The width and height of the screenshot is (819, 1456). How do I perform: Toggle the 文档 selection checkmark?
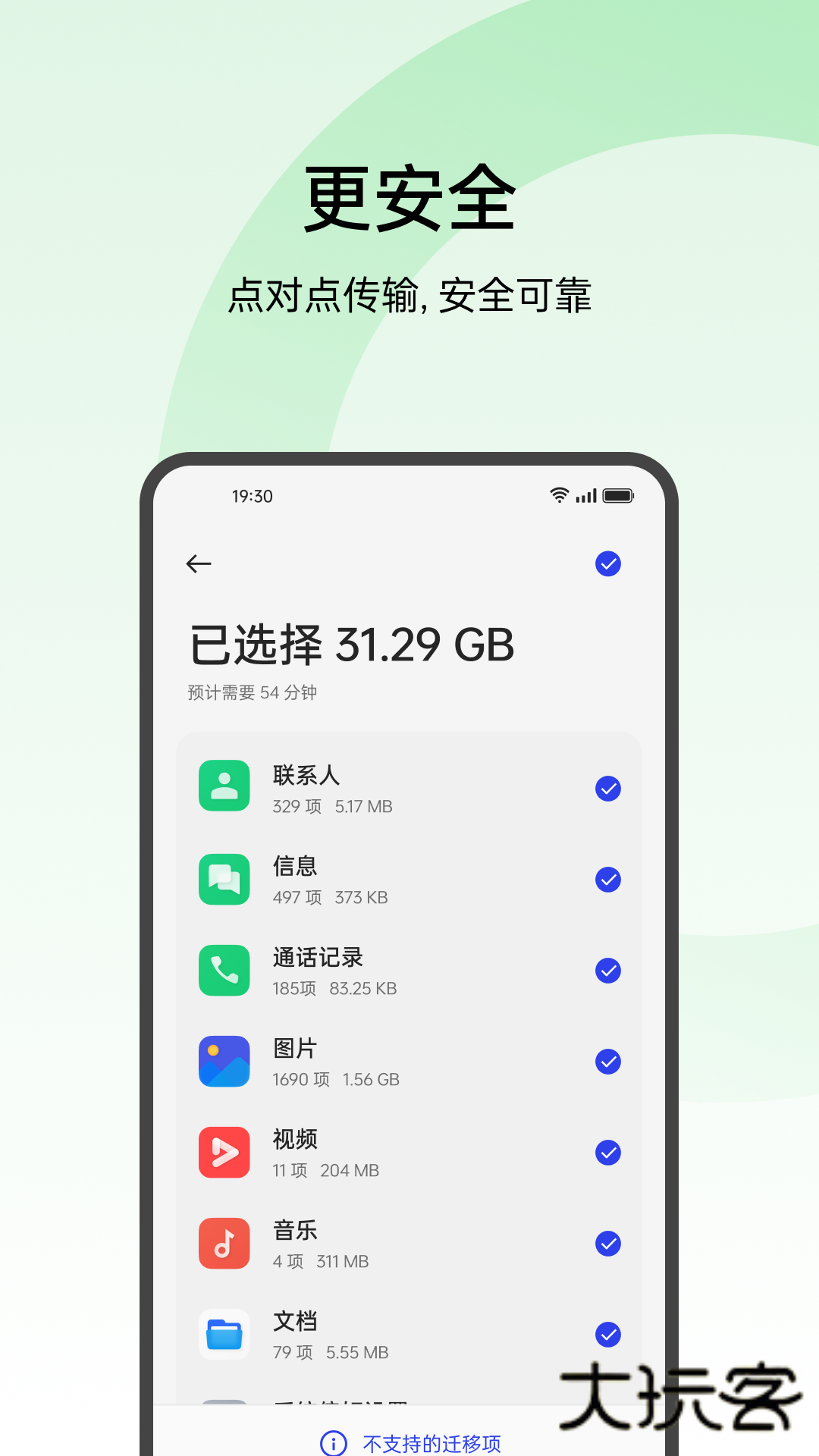pos(607,1335)
